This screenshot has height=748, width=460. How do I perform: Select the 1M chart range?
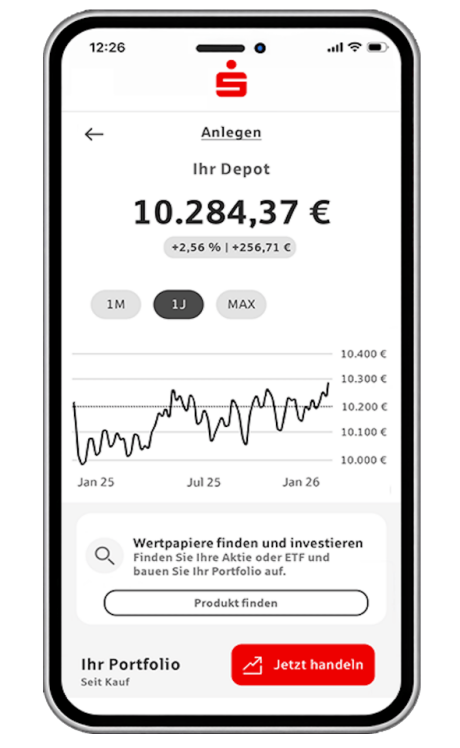click(x=116, y=304)
